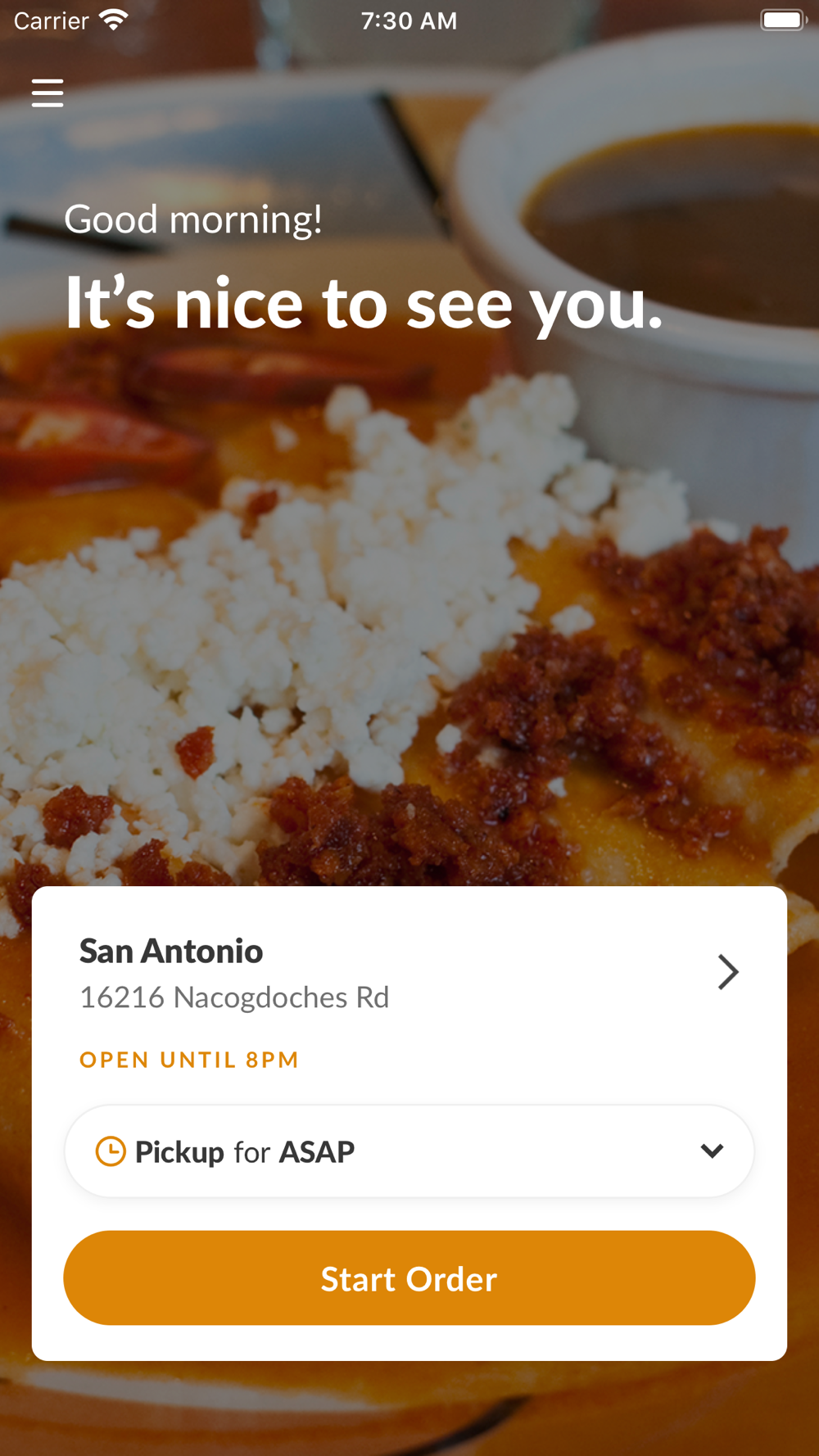Change the San Antonio restaurant location
Viewport: 819px width, 1456px height.
click(727, 972)
